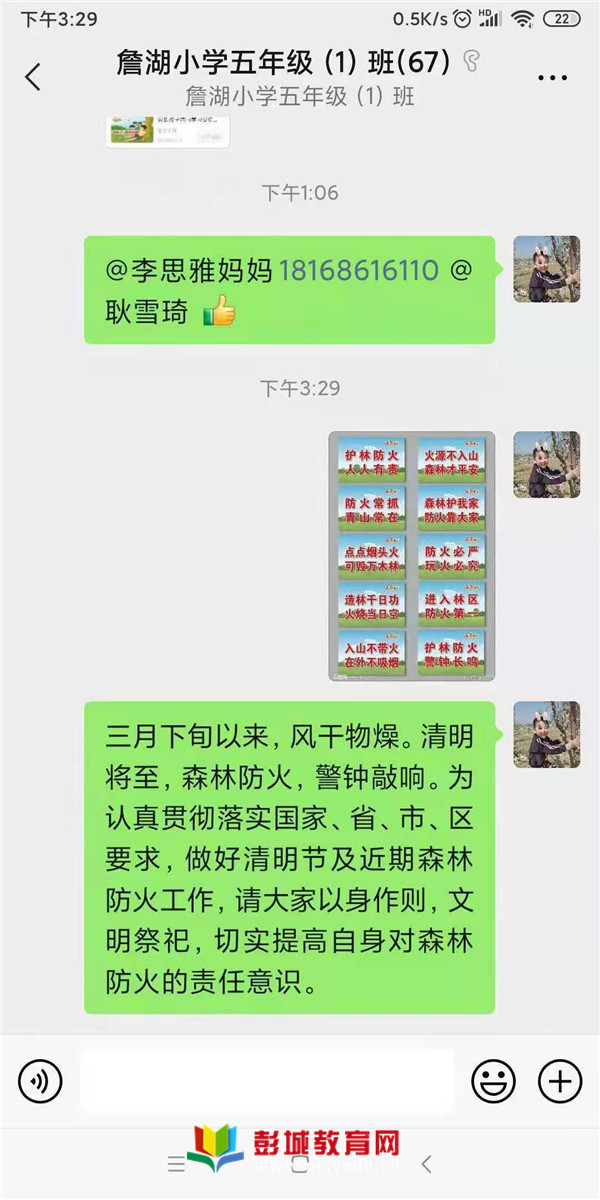This screenshot has width=600, height=1200.
Task: Open the emoji picker
Action: 493,1081
